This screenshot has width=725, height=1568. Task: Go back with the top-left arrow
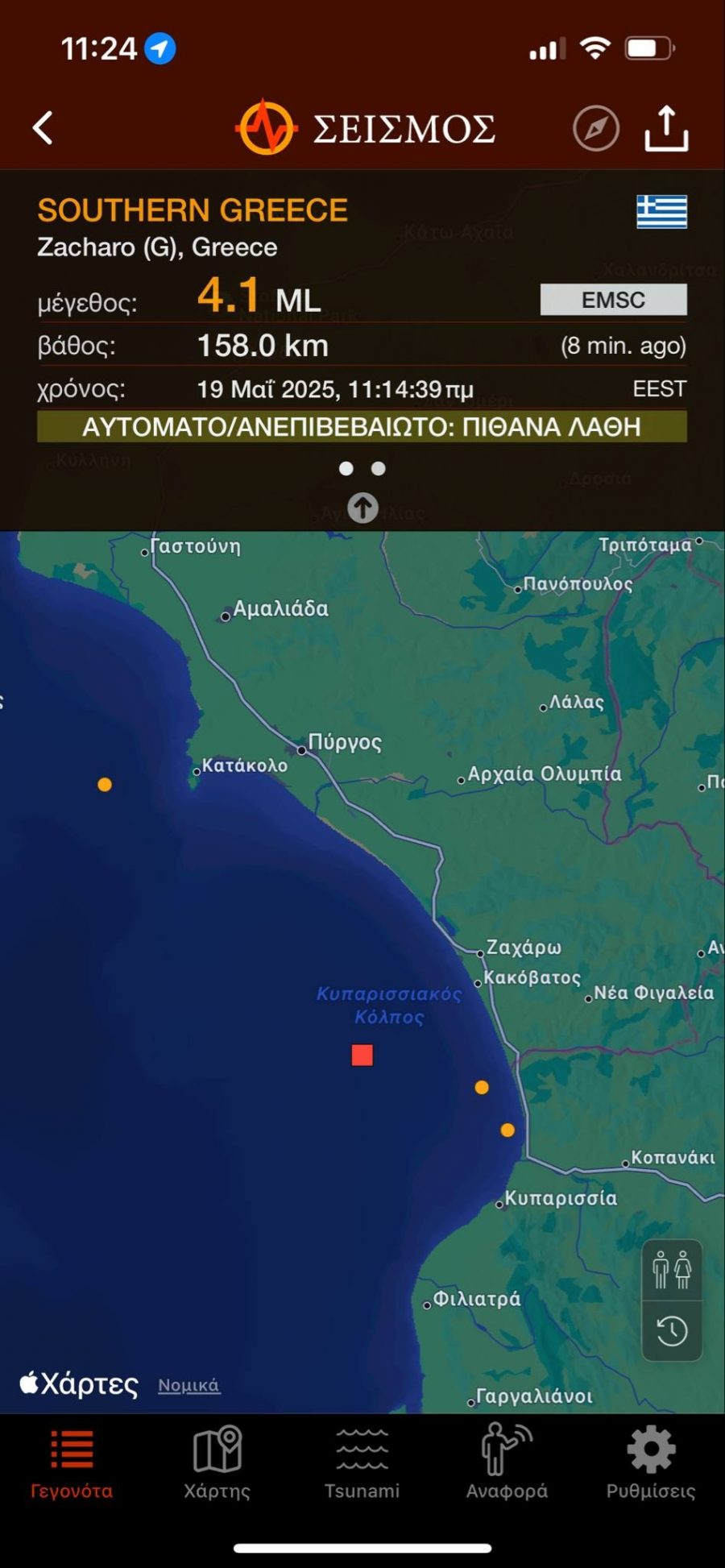pyautogui.click(x=43, y=128)
